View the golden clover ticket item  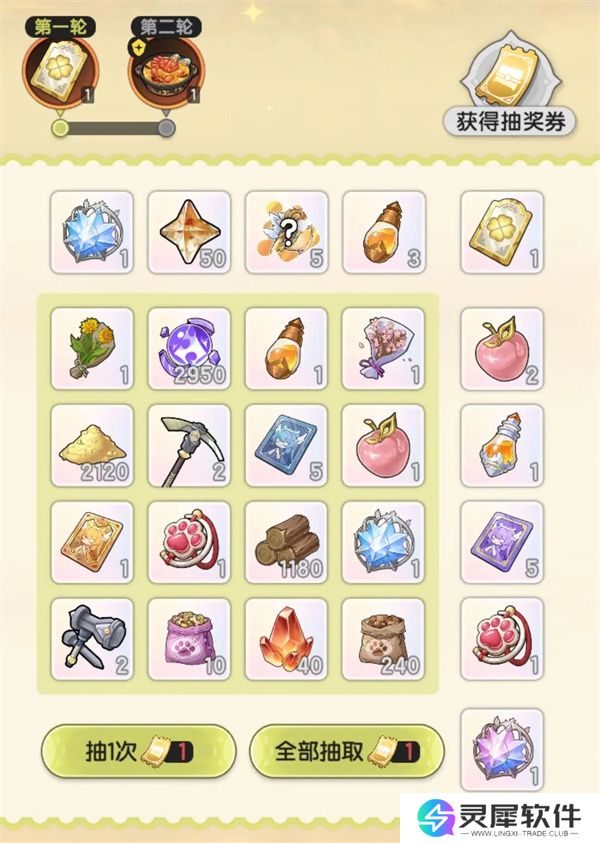point(501,232)
